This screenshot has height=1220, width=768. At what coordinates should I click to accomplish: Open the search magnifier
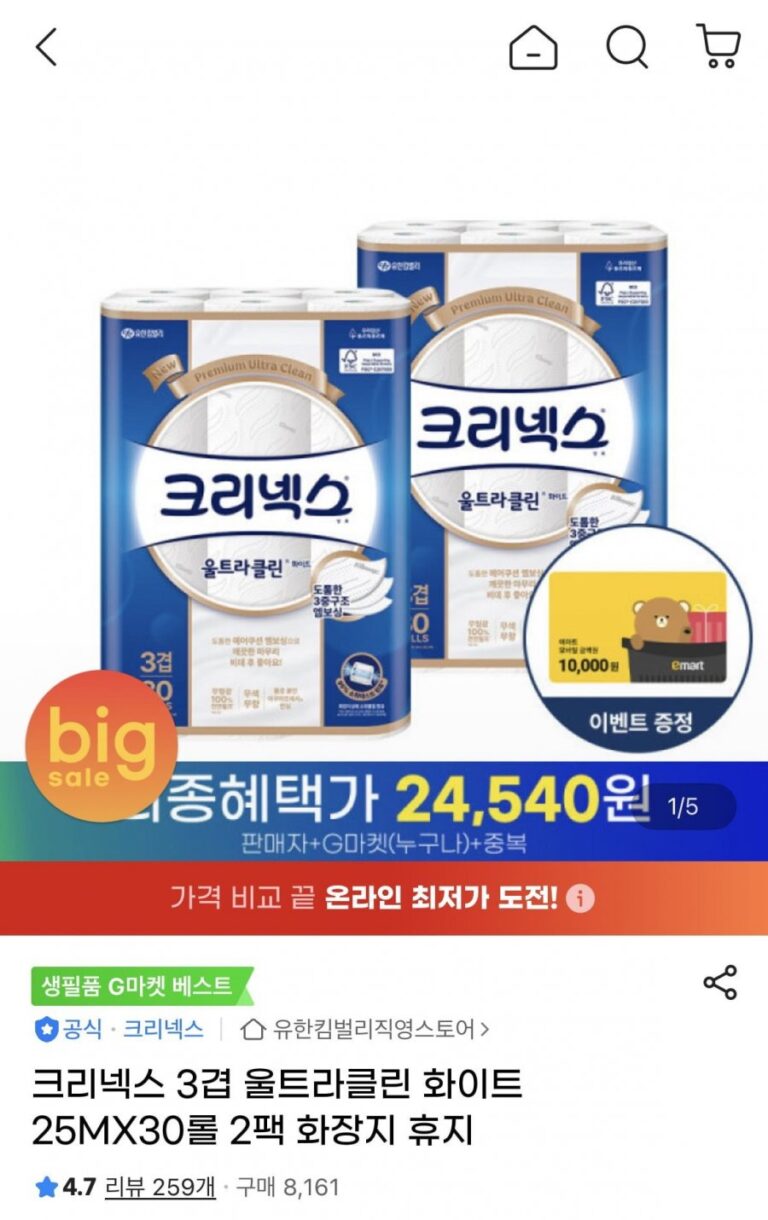[x=627, y=47]
